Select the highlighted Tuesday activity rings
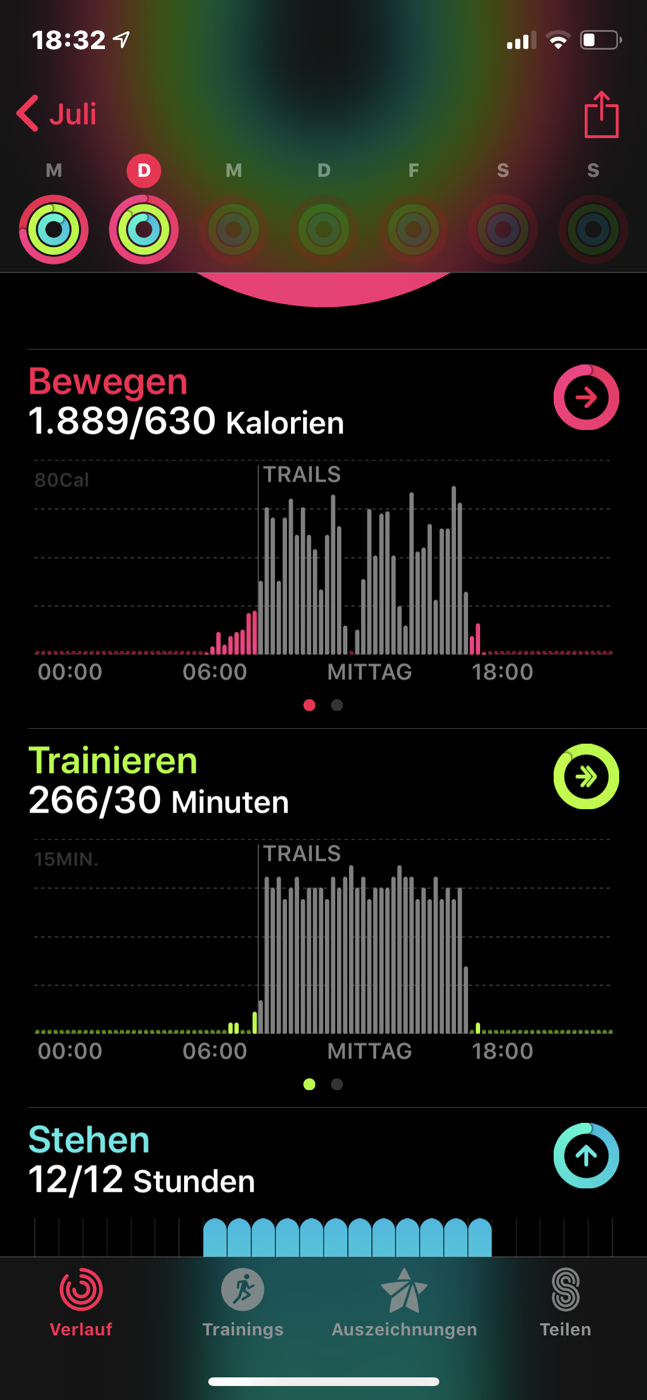The image size is (647, 1400). coord(144,229)
